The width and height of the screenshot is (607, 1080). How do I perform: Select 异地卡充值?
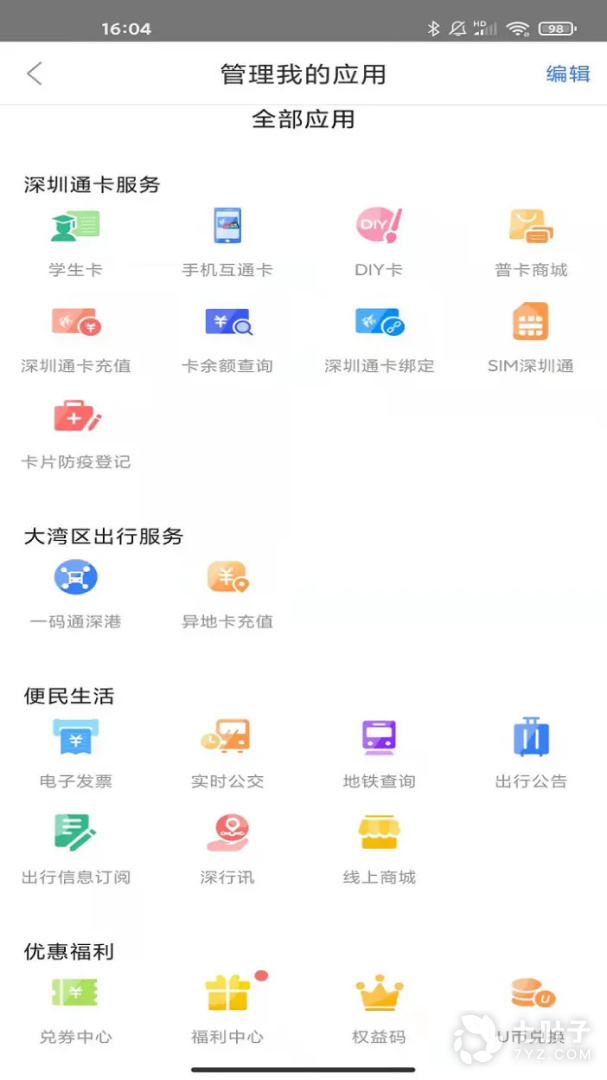(x=227, y=592)
